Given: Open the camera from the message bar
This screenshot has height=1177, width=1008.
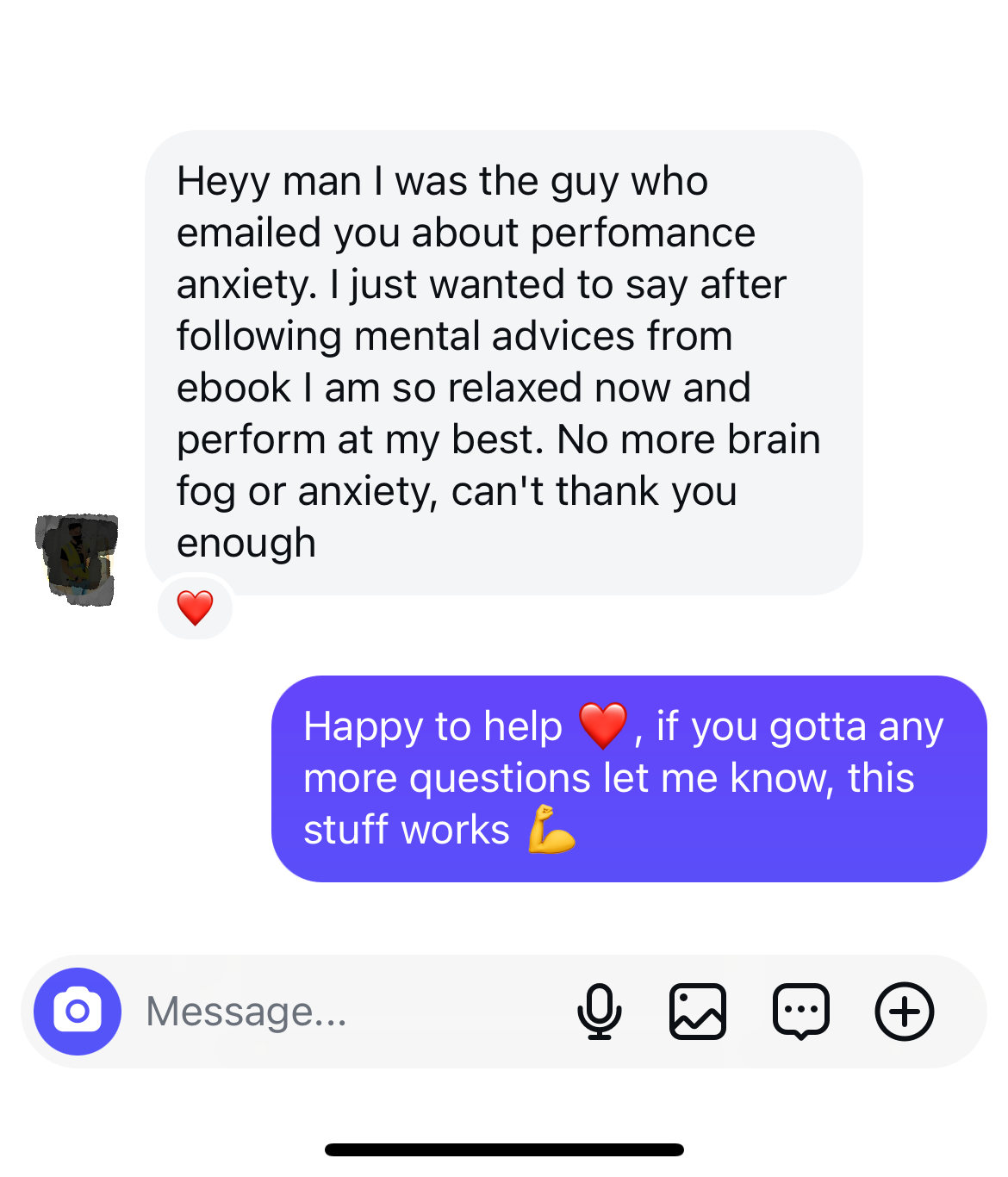Looking at the screenshot, I should point(78,1011).
